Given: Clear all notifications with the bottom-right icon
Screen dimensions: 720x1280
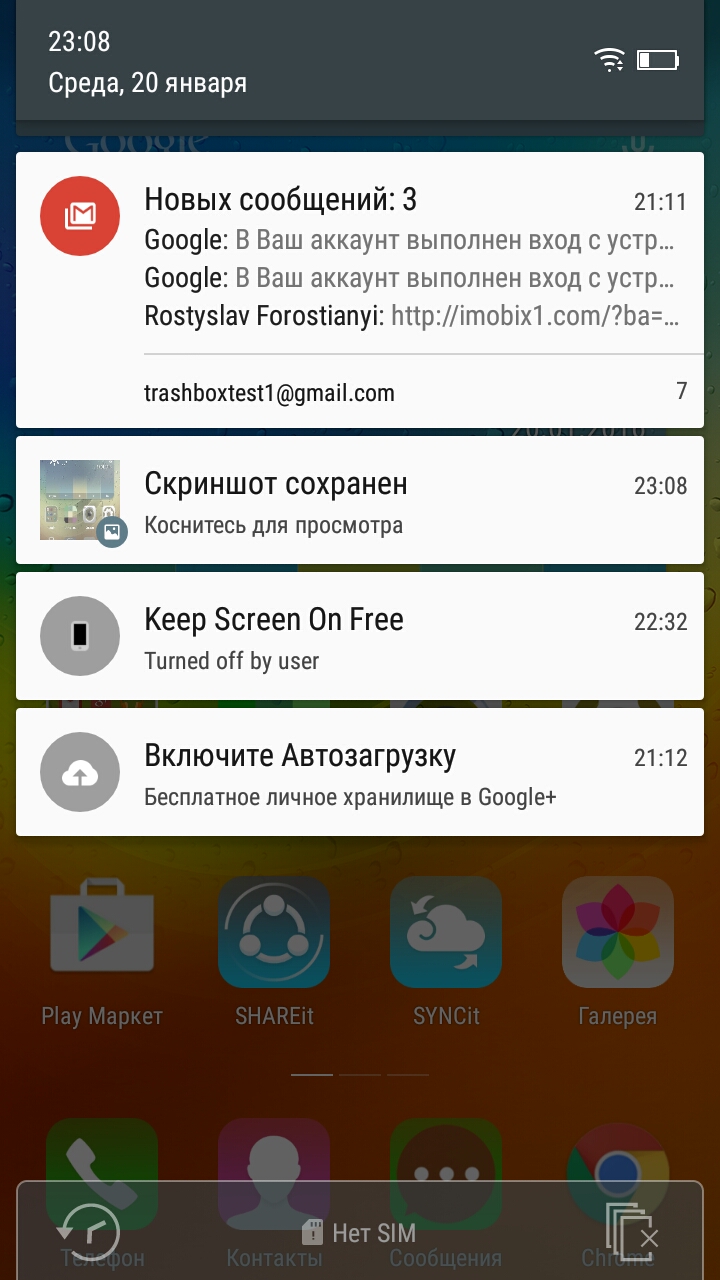Looking at the screenshot, I should [x=631, y=1232].
